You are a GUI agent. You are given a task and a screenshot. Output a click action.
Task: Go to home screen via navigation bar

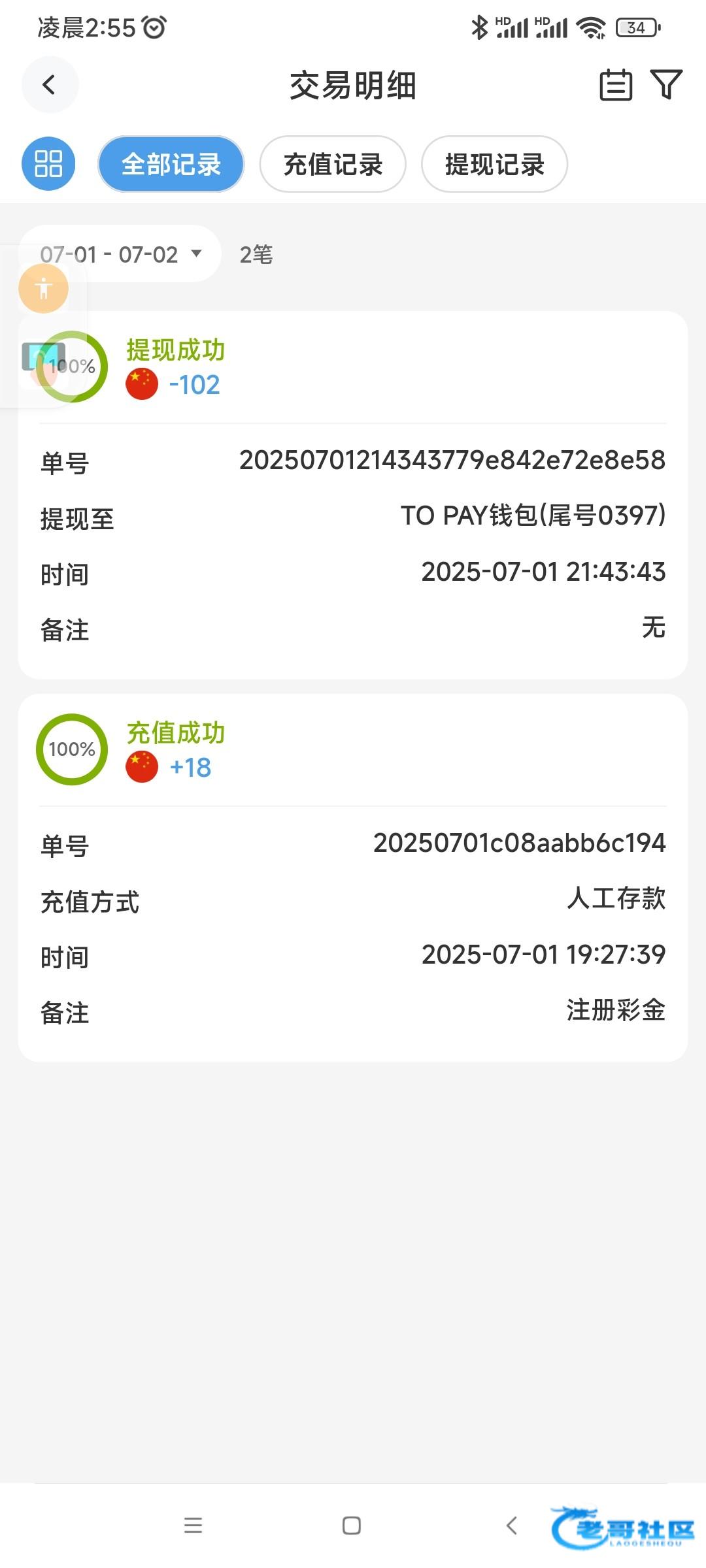pos(352,1526)
